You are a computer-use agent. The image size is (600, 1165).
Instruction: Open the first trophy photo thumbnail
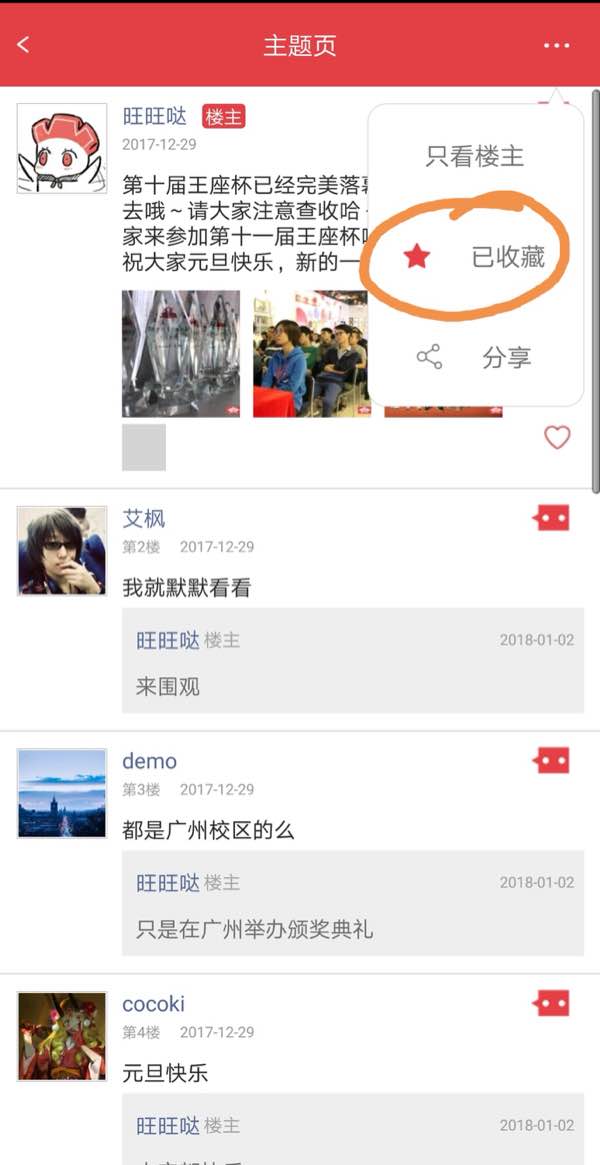point(181,353)
